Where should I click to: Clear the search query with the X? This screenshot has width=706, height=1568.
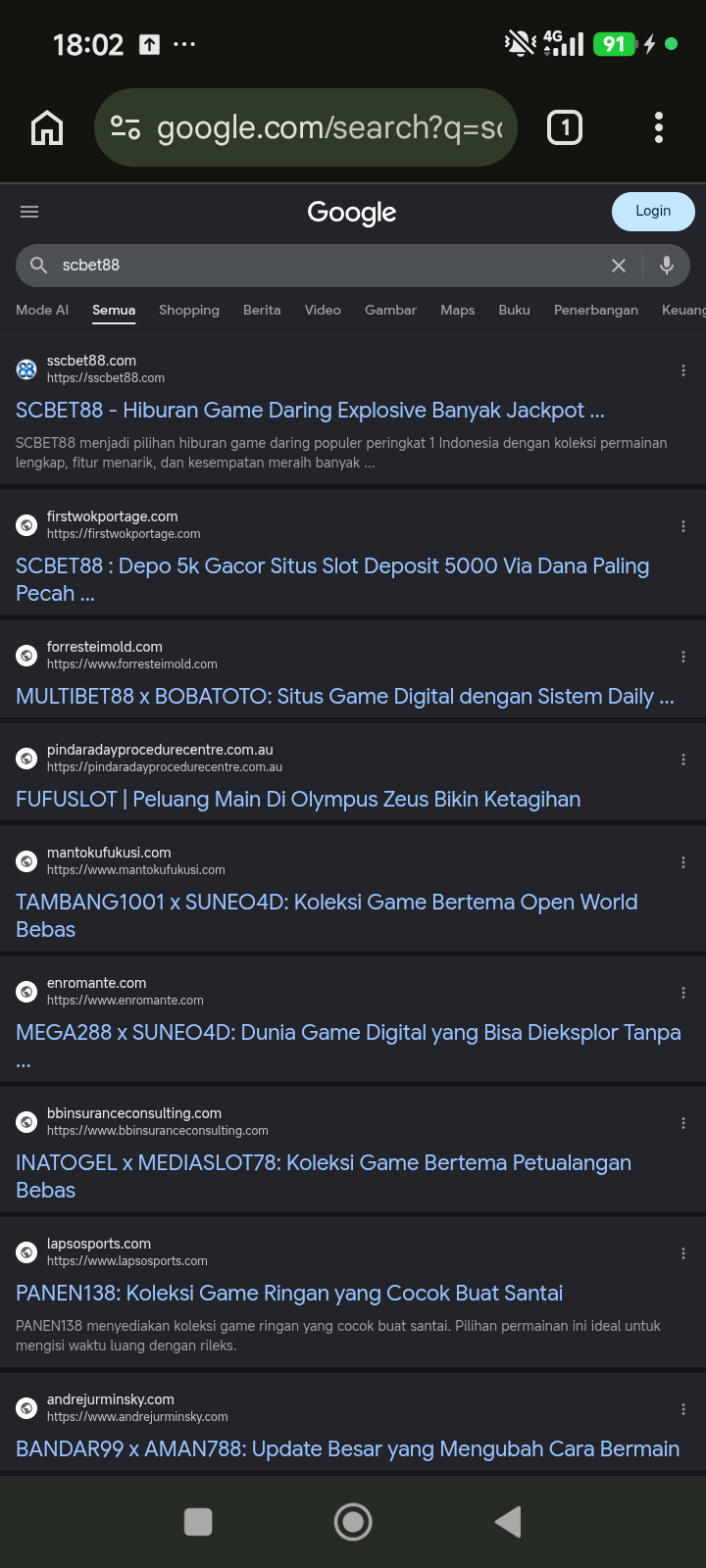(x=619, y=266)
